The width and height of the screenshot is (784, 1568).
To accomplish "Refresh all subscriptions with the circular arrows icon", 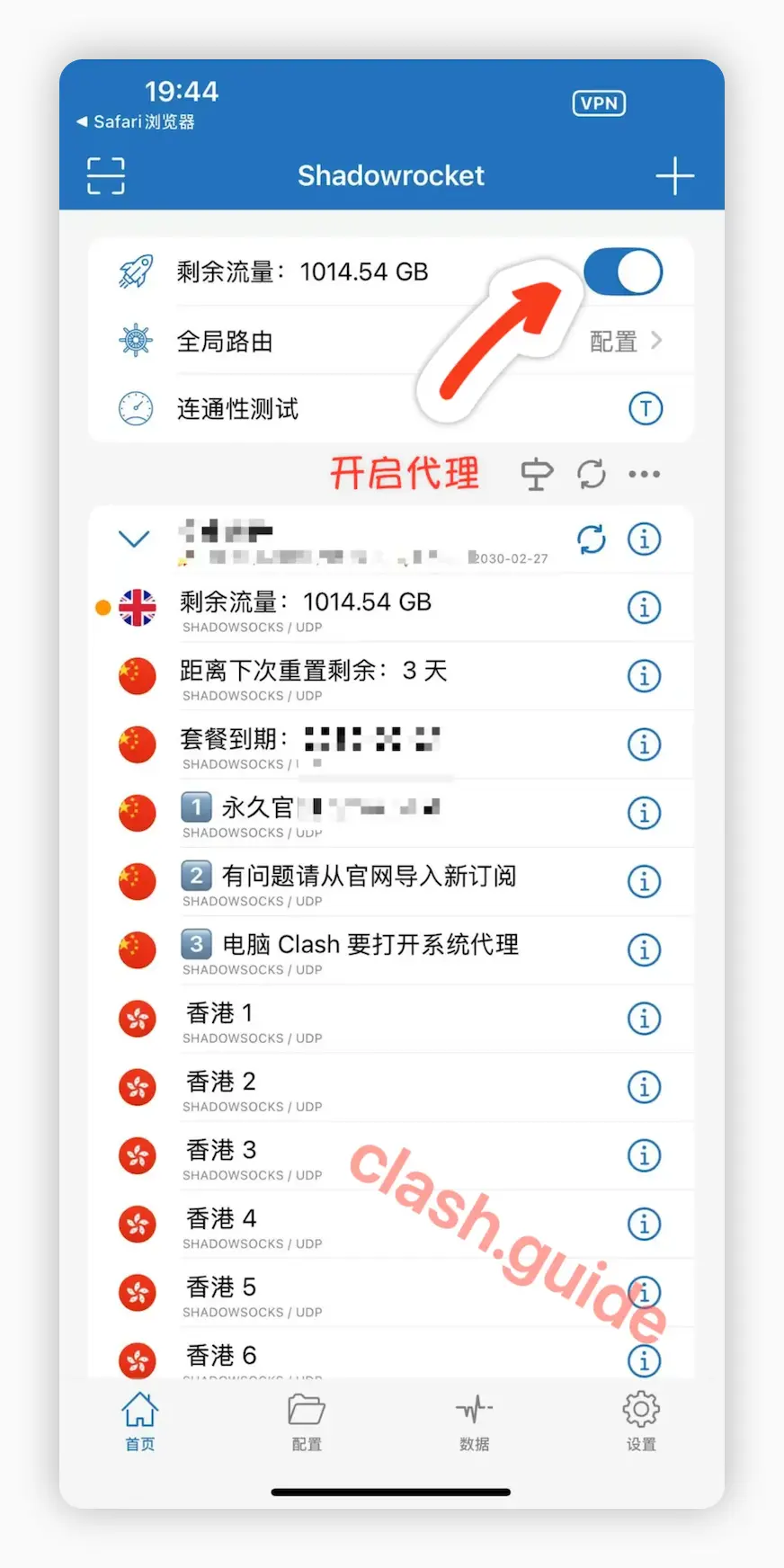I will (x=591, y=474).
